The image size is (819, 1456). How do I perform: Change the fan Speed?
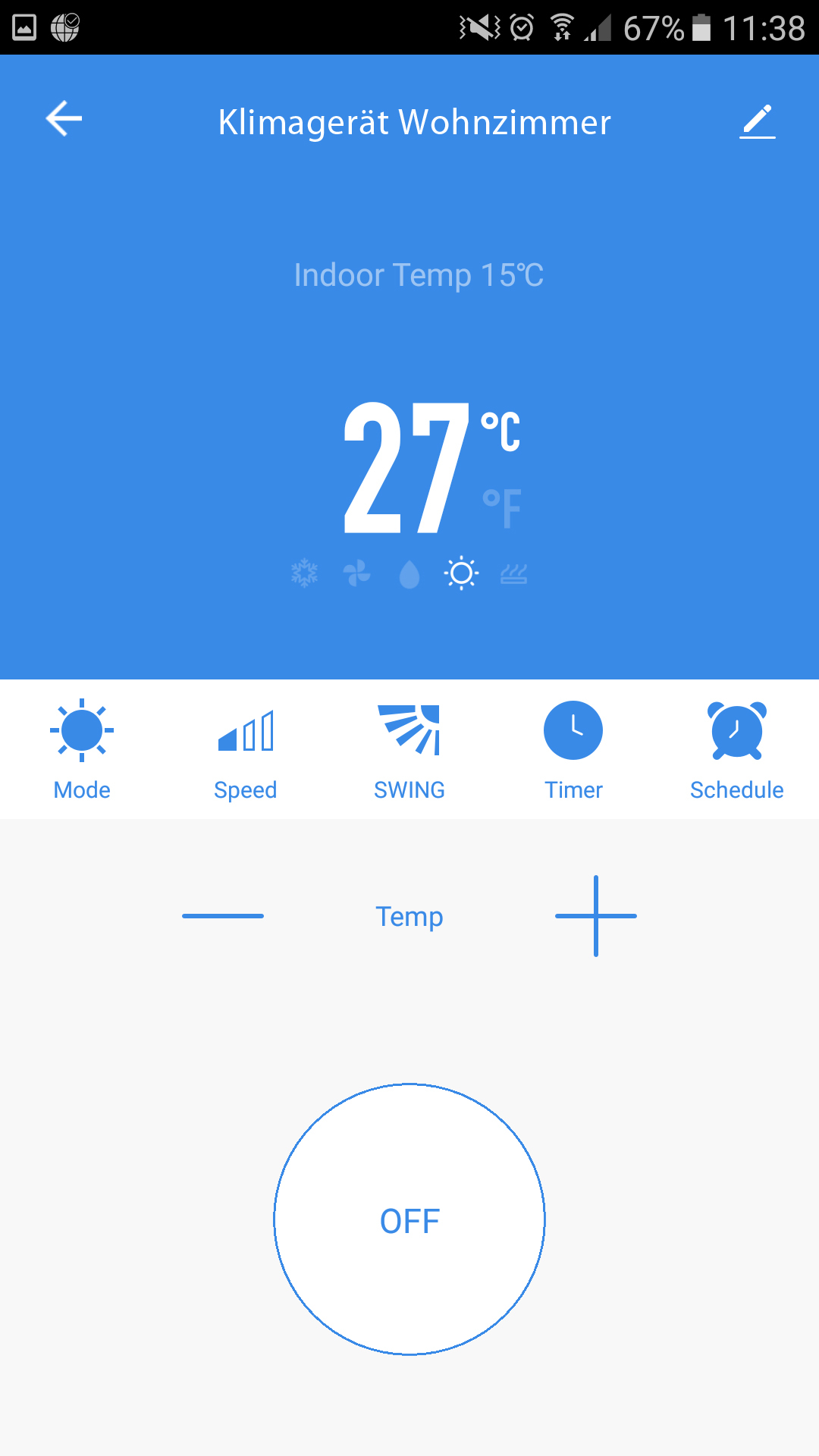click(246, 748)
